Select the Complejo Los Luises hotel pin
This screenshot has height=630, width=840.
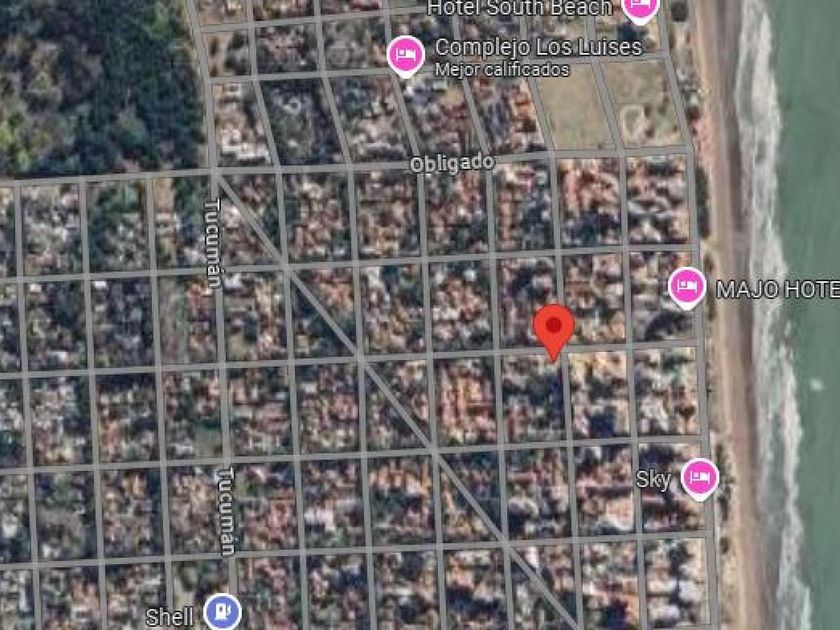click(x=405, y=55)
